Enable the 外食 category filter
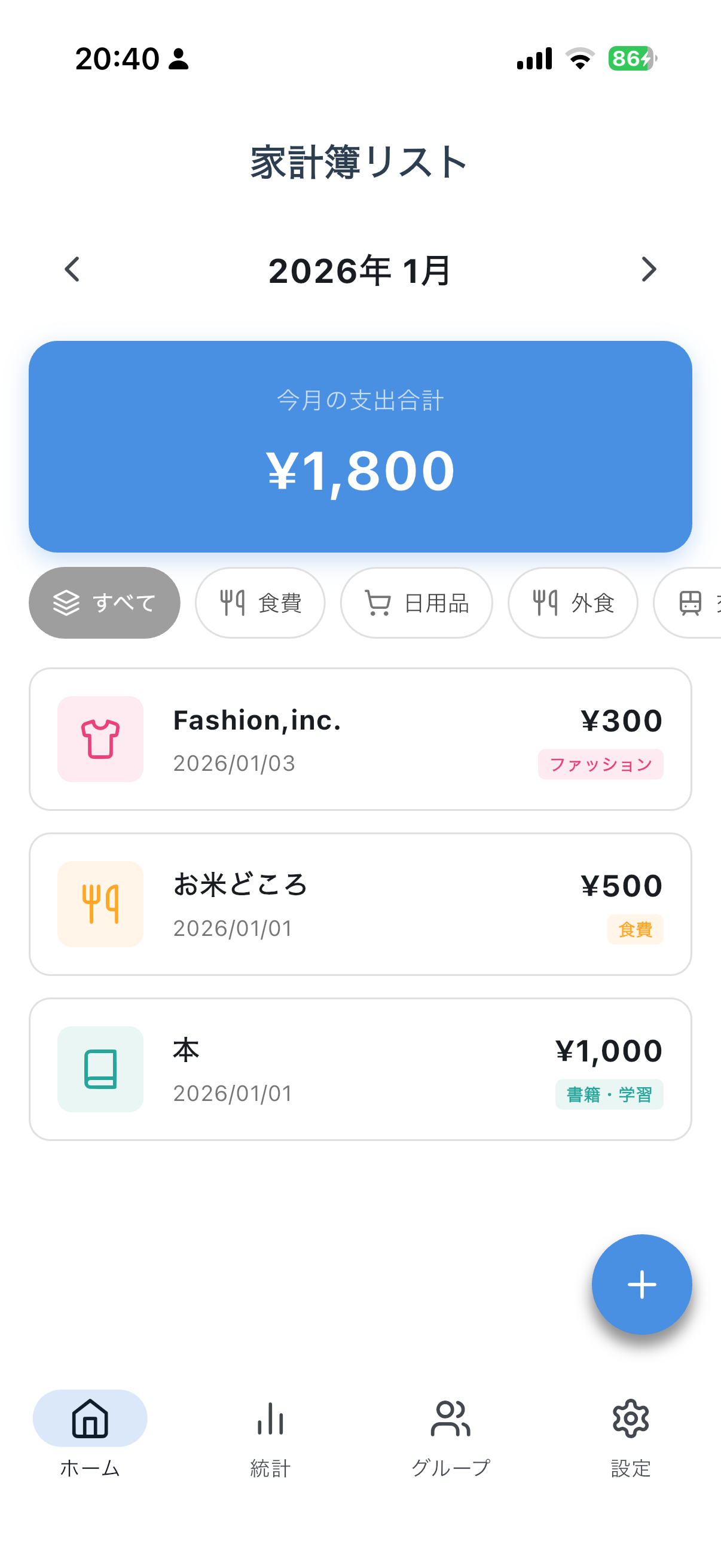Screen dimensions: 721x1568 pyautogui.click(x=573, y=603)
